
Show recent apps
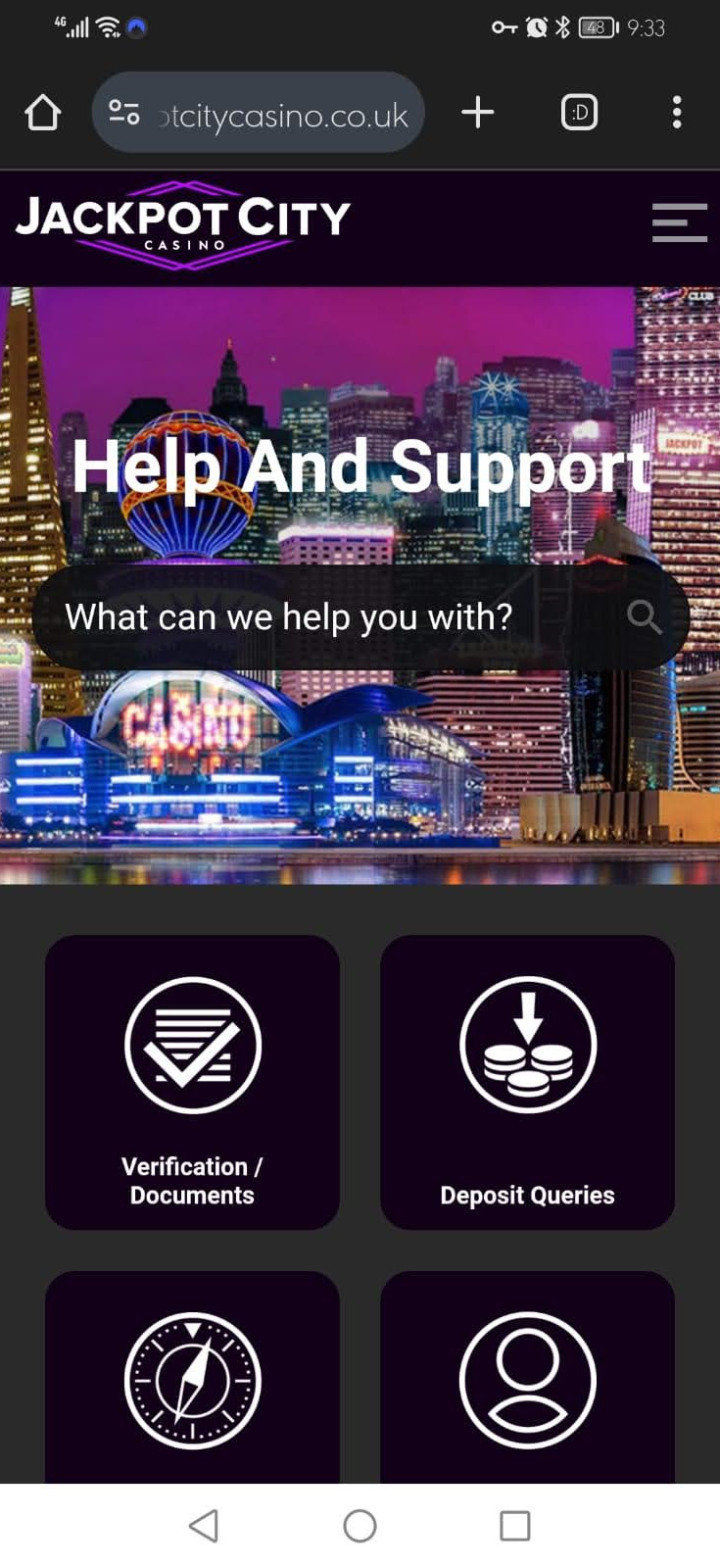pyautogui.click(x=514, y=1525)
